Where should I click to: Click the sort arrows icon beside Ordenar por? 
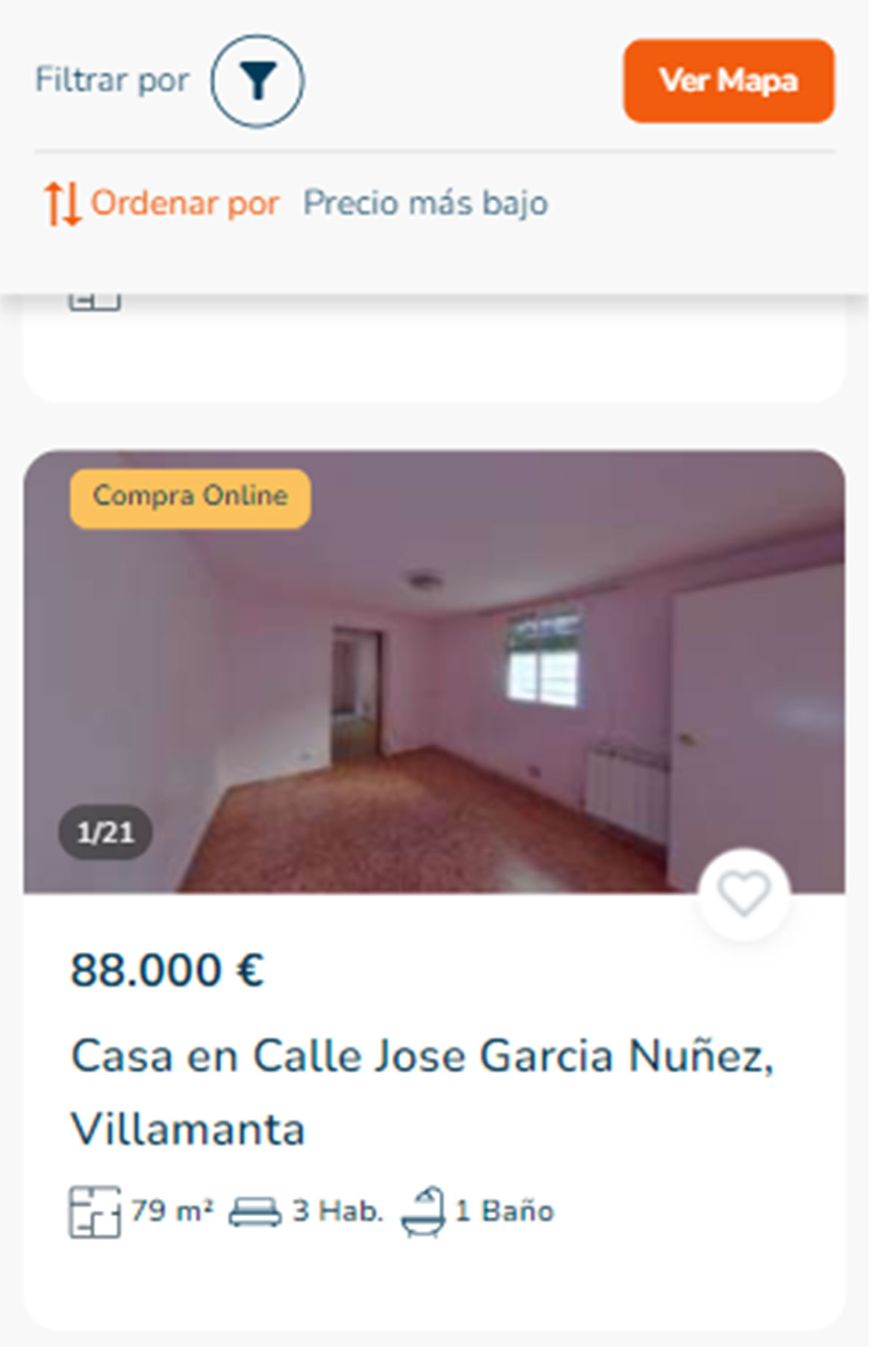coord(63,202)
